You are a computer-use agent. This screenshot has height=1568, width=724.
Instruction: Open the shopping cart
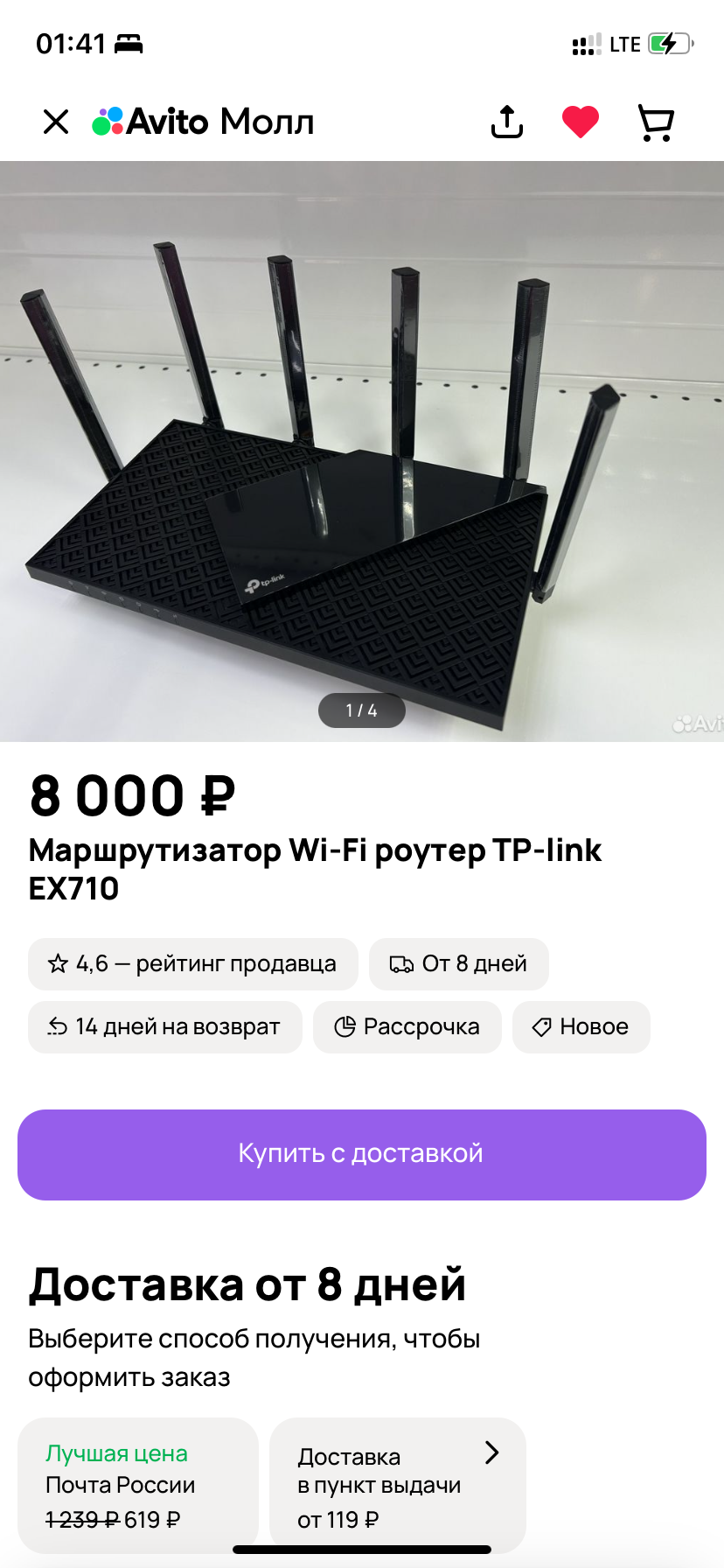pyautogui.click(x=656, y=122)
